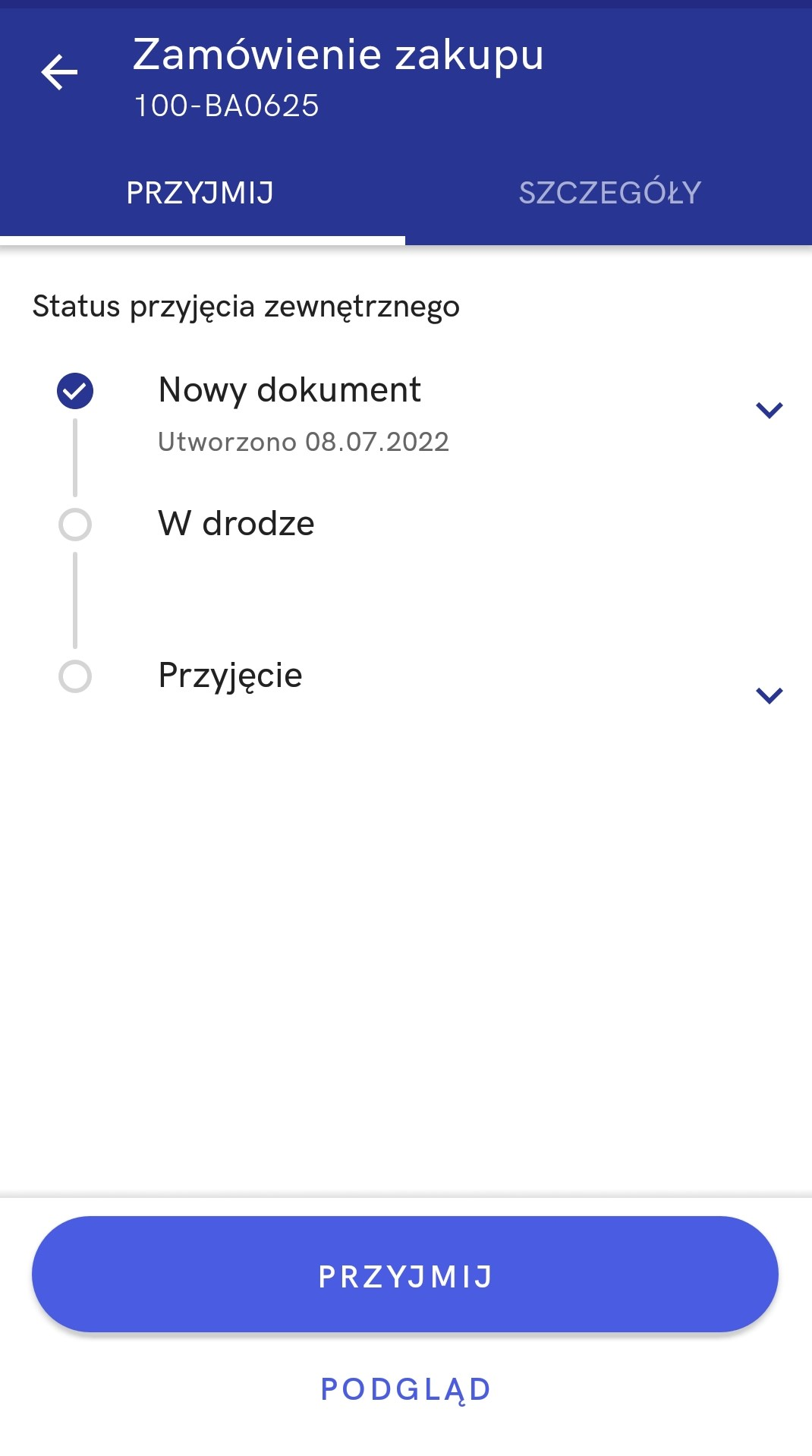Expand the Nowy dokument step chevron

(769, 411)
